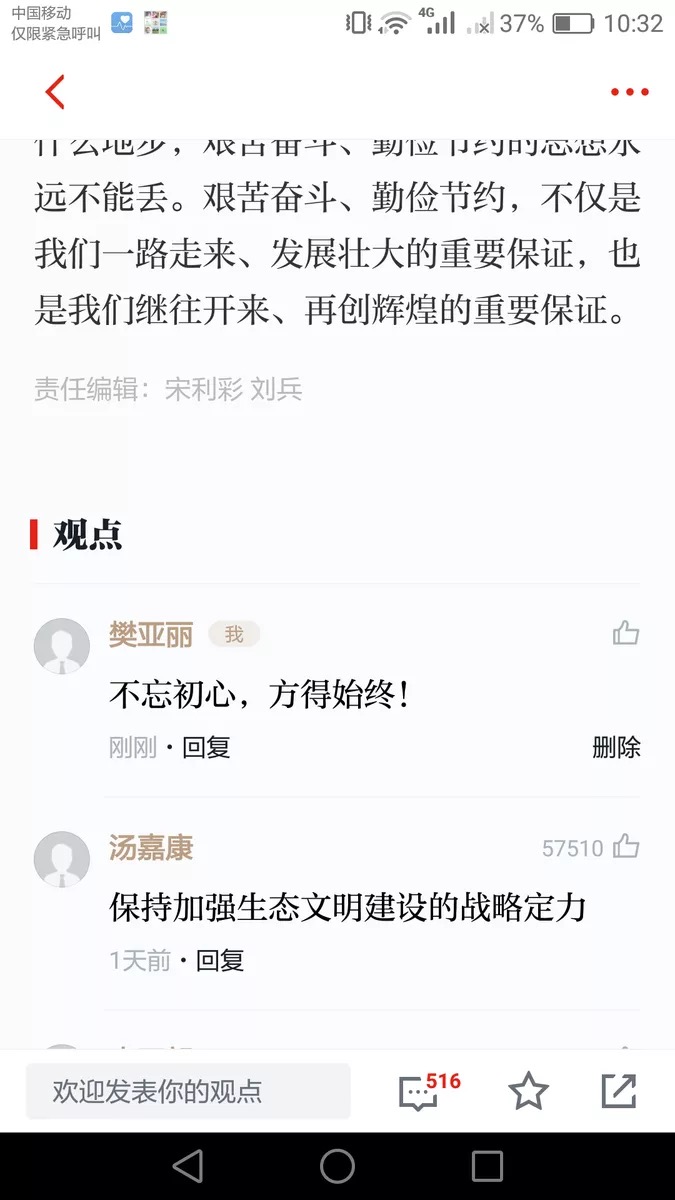The width and height of the screenshot is (675, 1200).
Task: Bookmark this article with the star
Action: (x=528, y=1091)
